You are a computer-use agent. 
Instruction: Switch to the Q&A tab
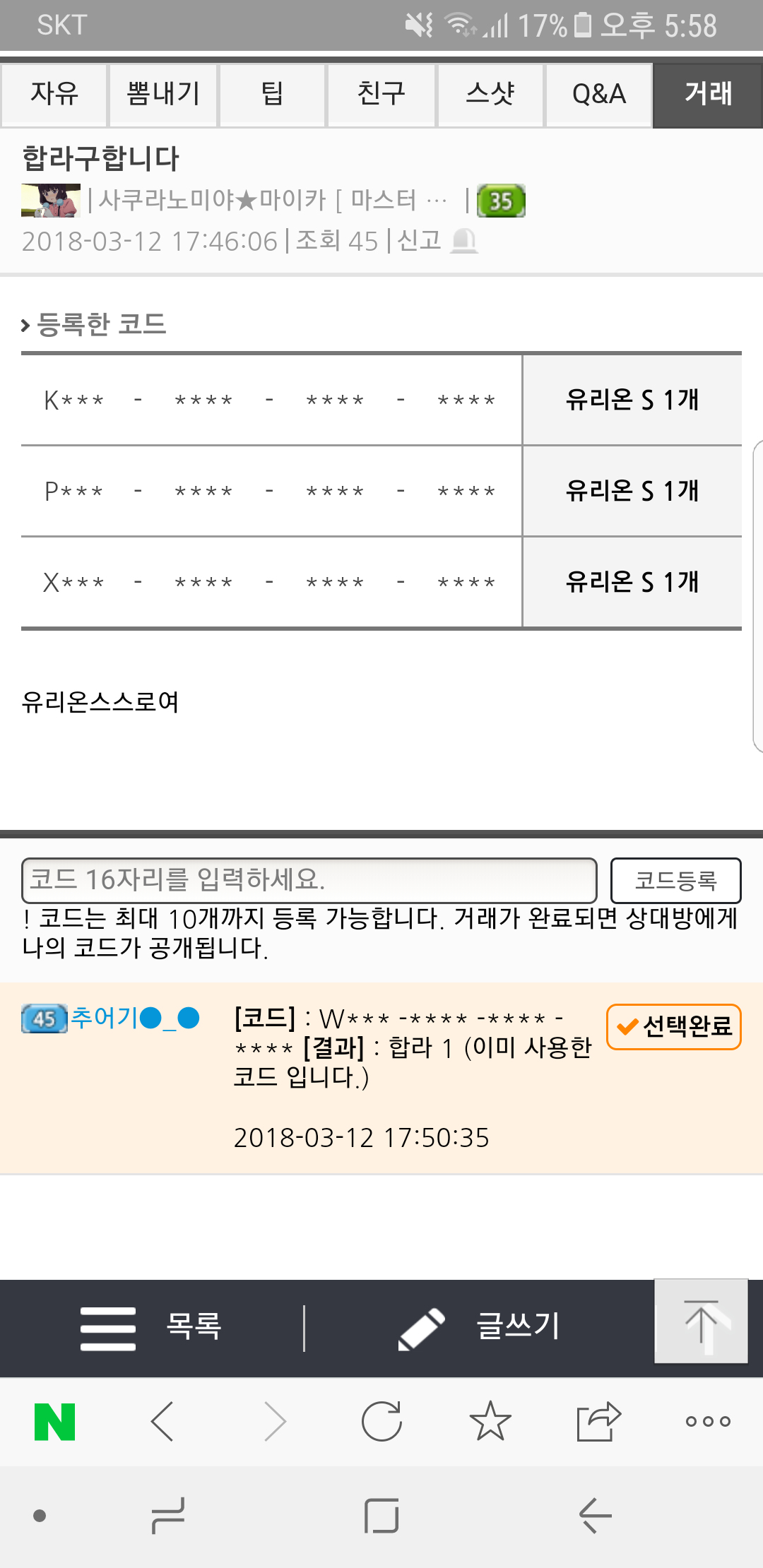[x=598, y=95]
